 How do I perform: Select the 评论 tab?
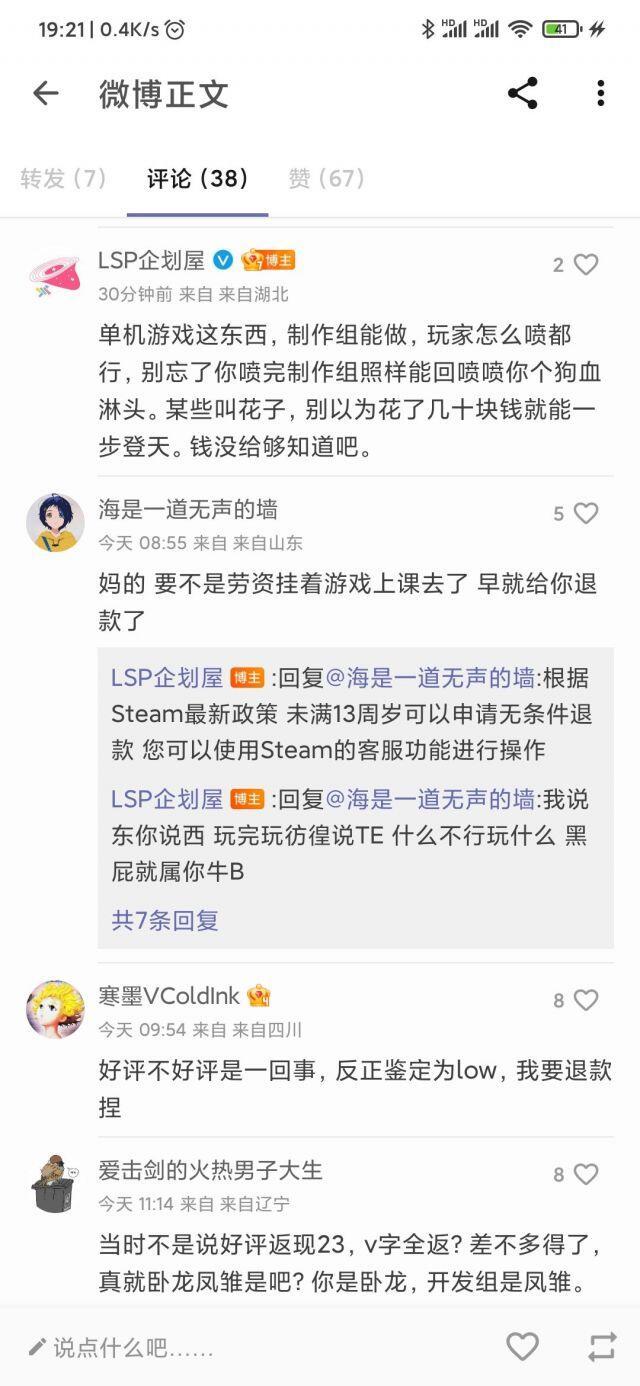click(x=197, y=179)
